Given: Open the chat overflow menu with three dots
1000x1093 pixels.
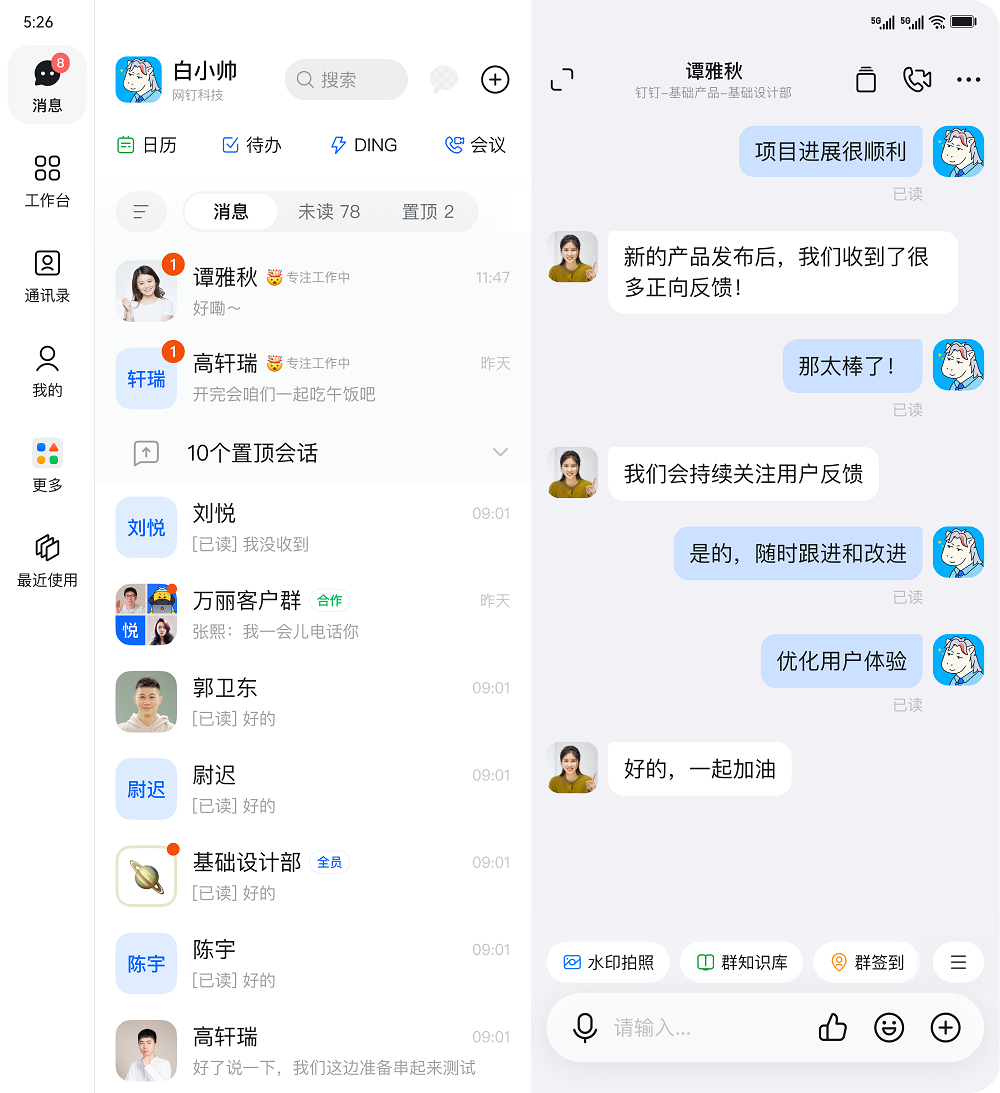Looking at the screenshot, I should pyautogui.click(x=966, y=80).
